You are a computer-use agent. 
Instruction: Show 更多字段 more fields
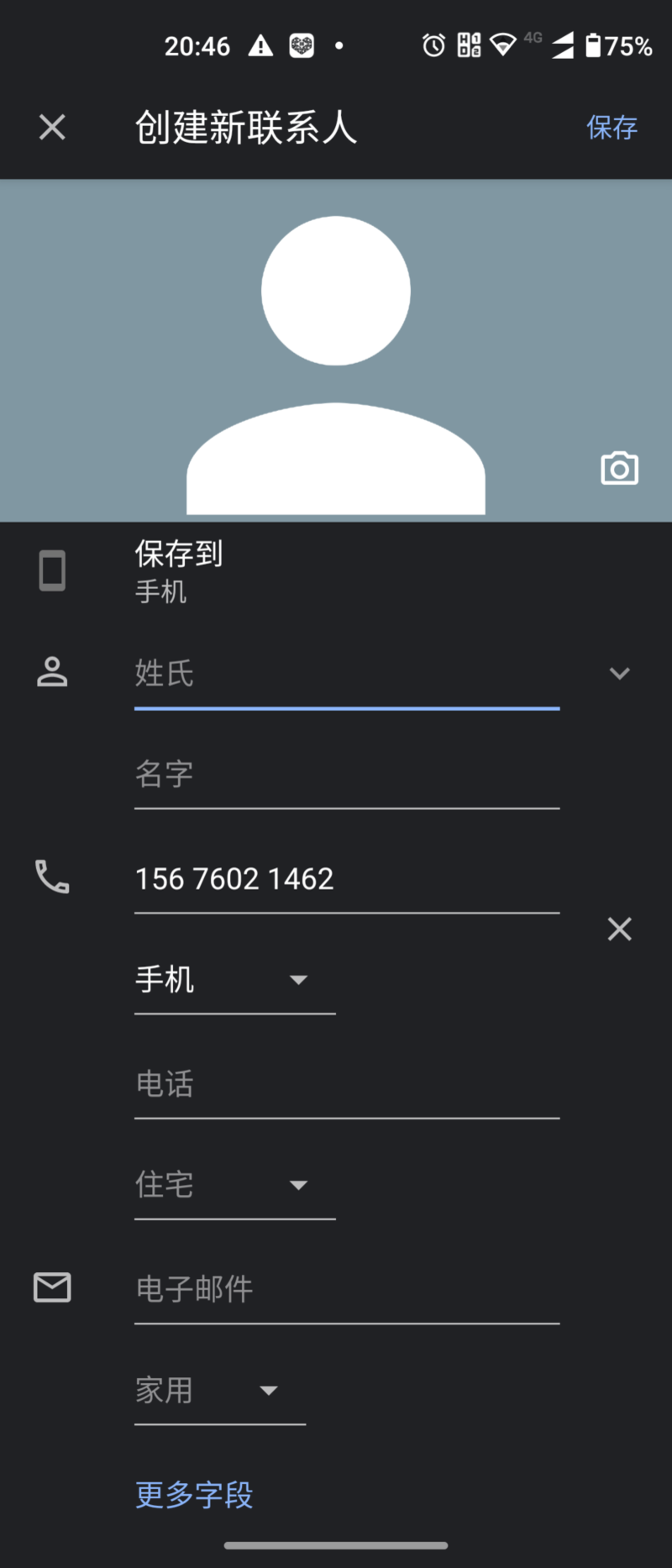(x=194, y=1495)
